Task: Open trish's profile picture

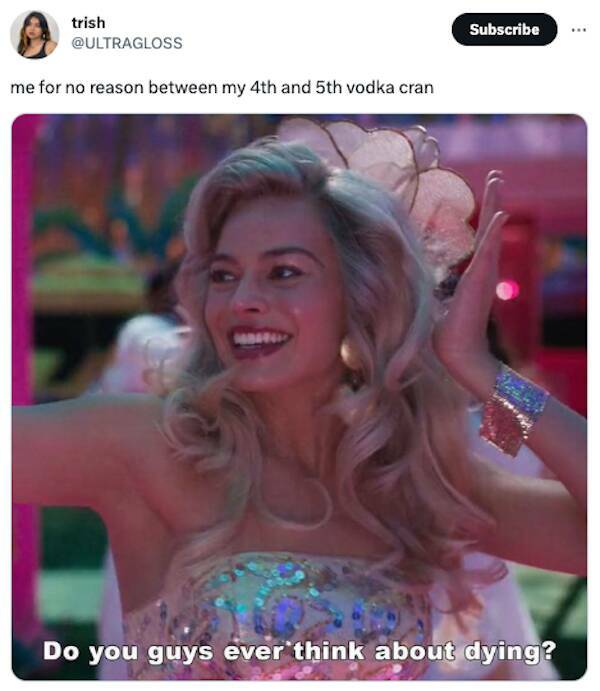Action: pyautogui.click(x=35, y=34)
